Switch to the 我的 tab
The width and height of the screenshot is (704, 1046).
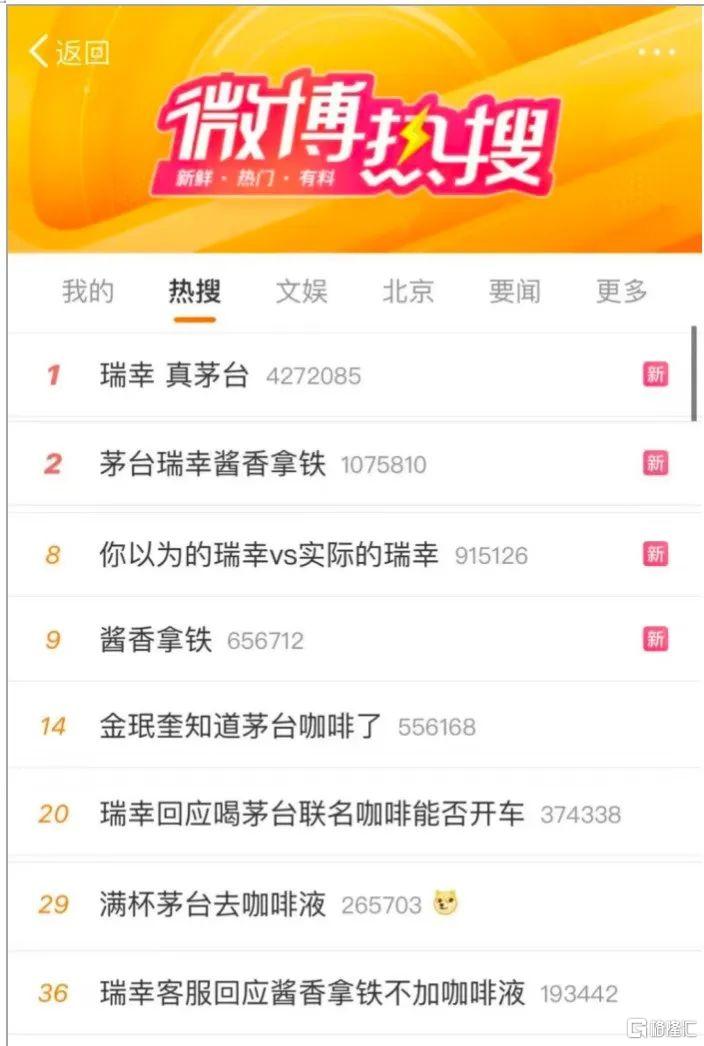pyautogui.click(x=88, y=292)
